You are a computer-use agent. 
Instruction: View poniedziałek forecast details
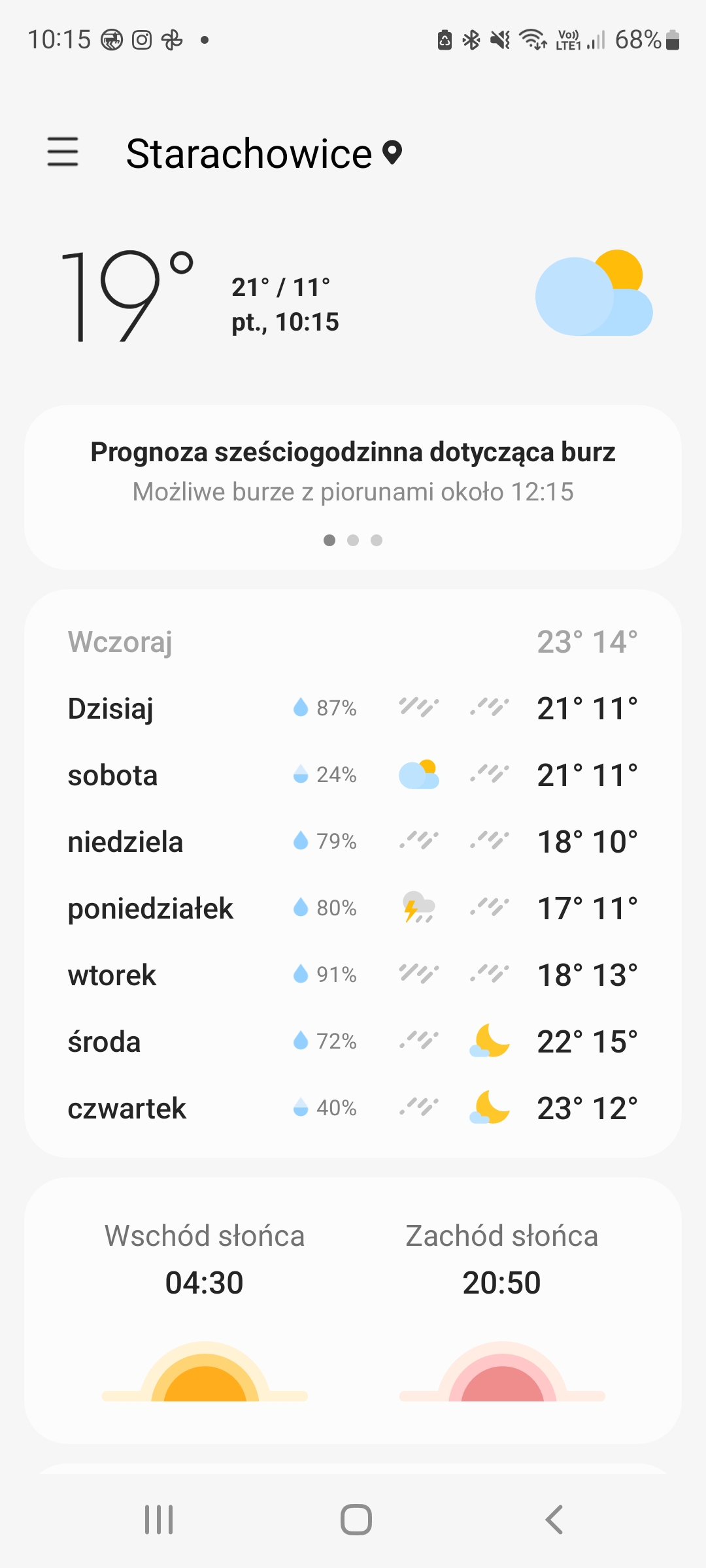pyautogui.click(x=353, y=909)
